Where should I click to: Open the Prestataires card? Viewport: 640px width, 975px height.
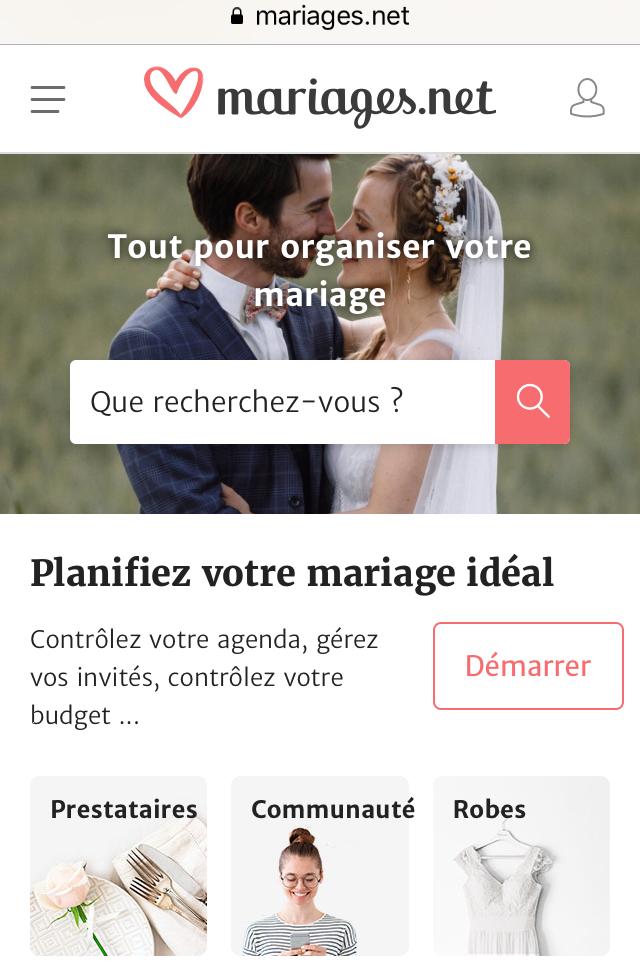pos(119,866)
